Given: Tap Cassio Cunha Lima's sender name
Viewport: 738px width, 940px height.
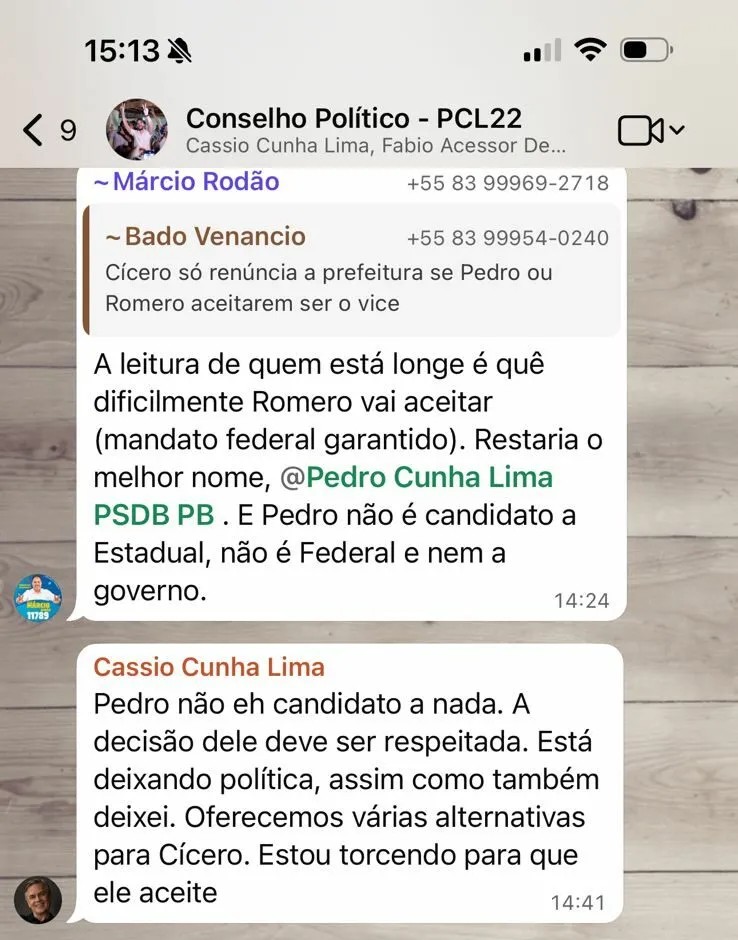Looking at the screenshot, I should [209, 668].
